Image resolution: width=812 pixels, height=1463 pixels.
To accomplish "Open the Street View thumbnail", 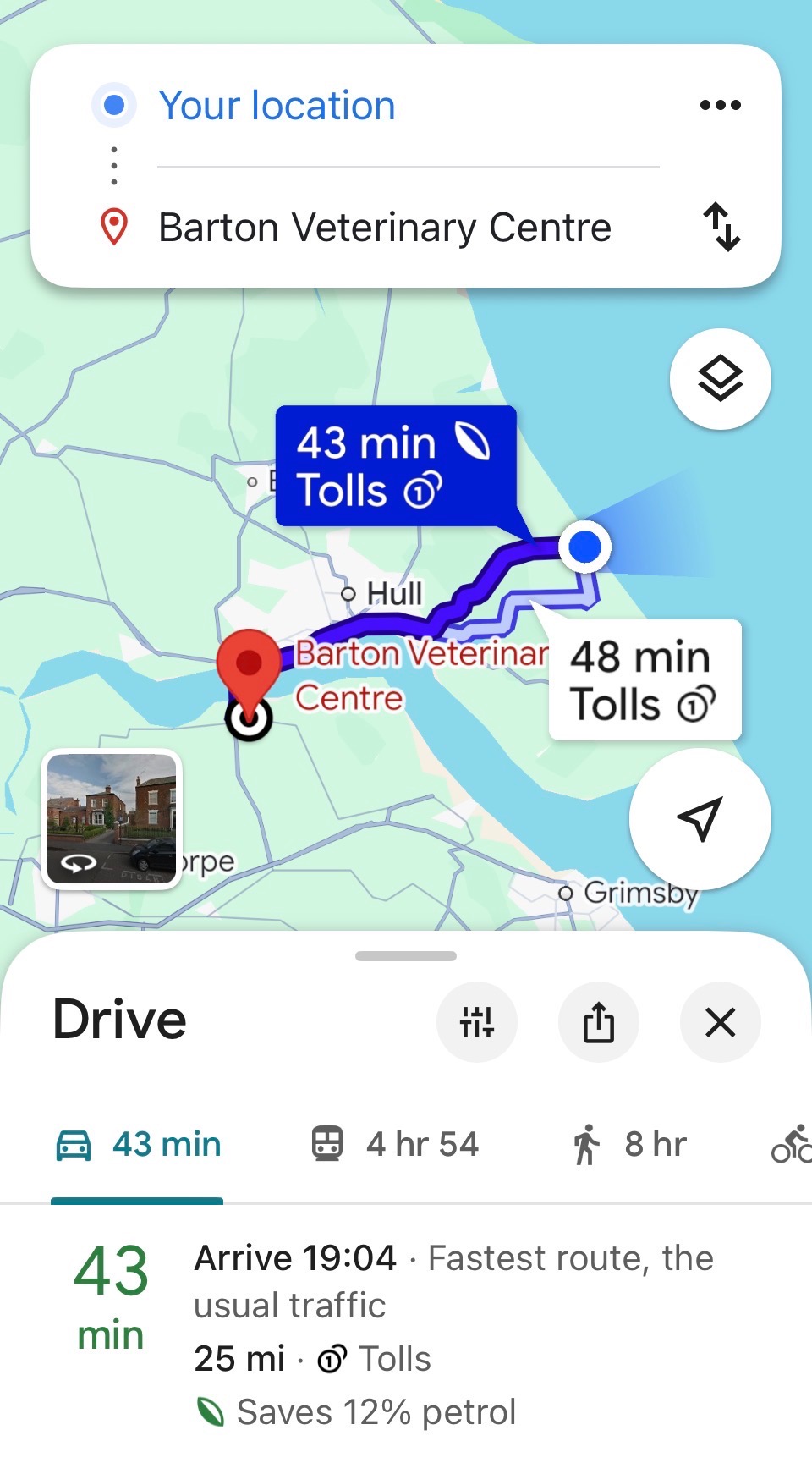I will coord(112,818).
